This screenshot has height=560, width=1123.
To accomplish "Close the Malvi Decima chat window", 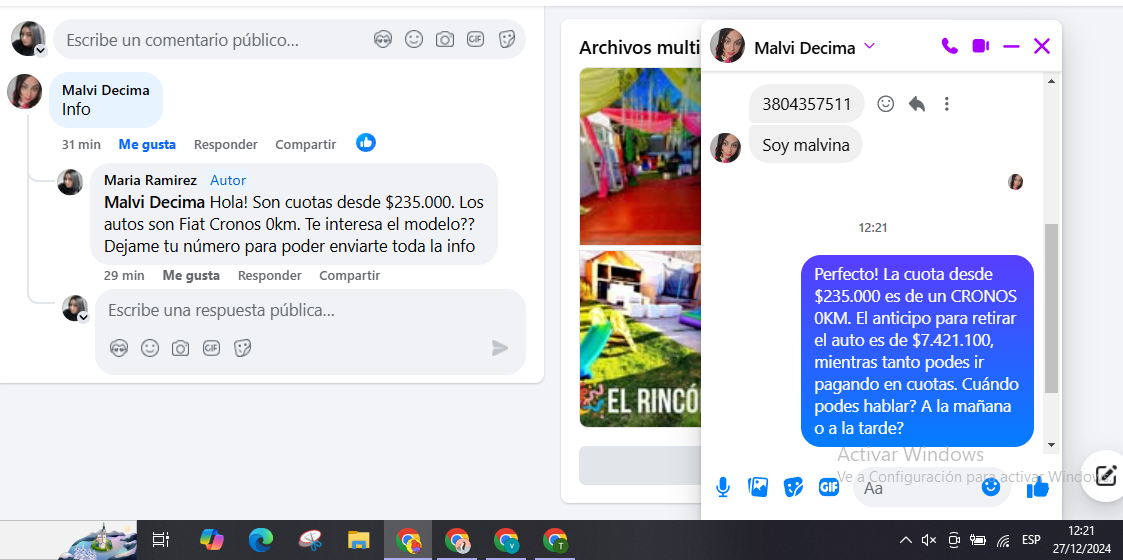I will coord(1042,46).
